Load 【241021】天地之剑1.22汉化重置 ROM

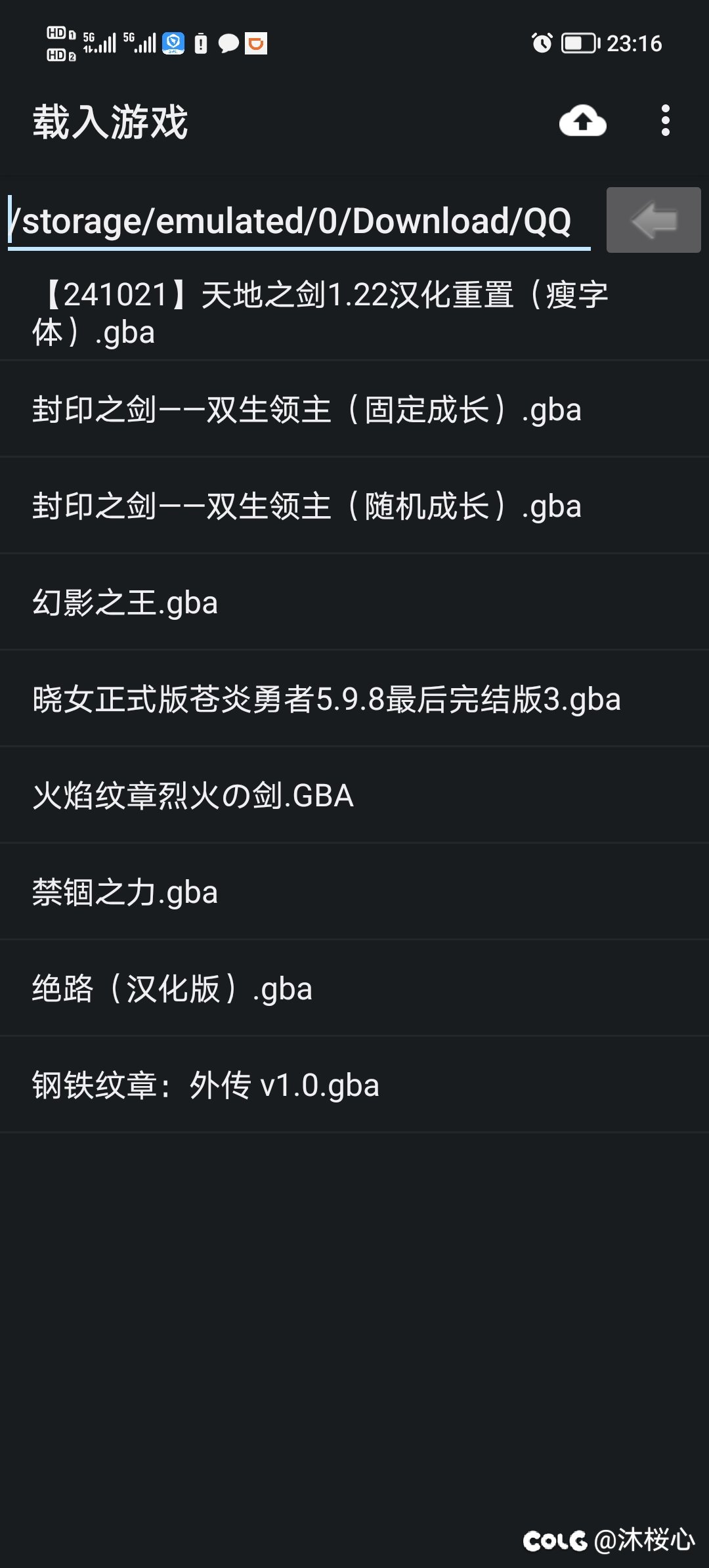point(322,313)
